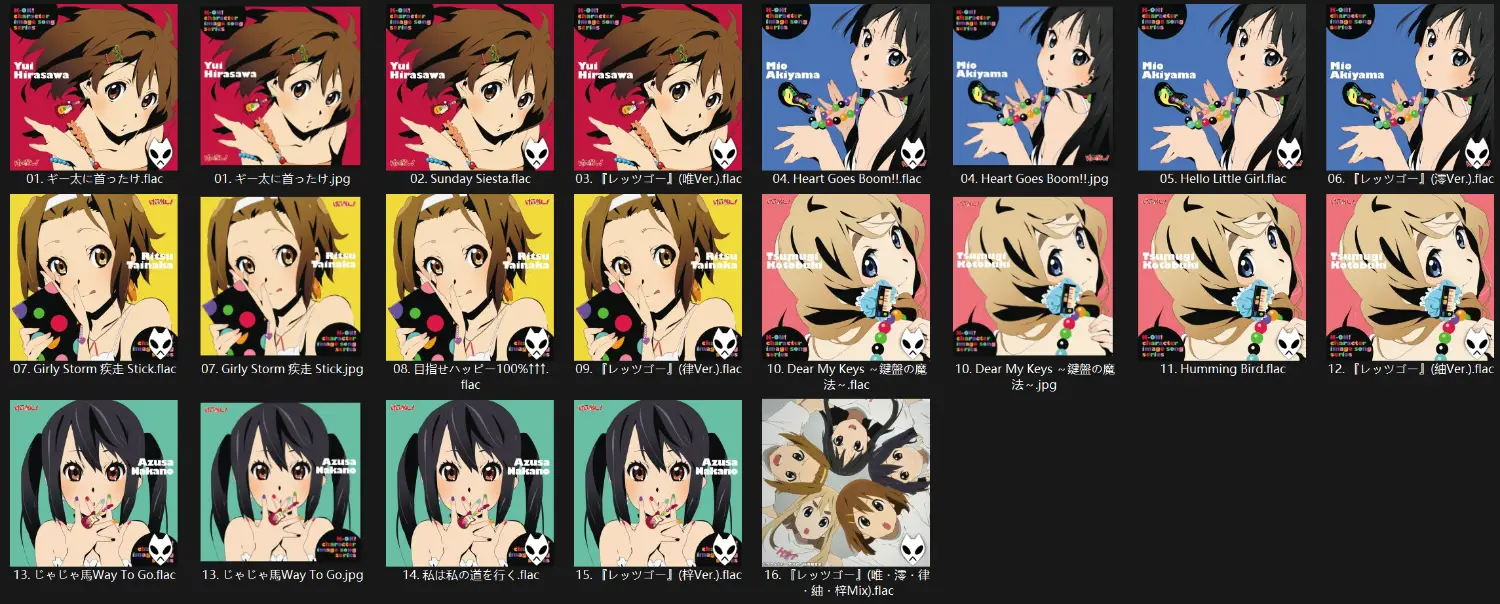
Task: Open 14. 私は私の道を行く.flac
Action: (x=470, y=483)
